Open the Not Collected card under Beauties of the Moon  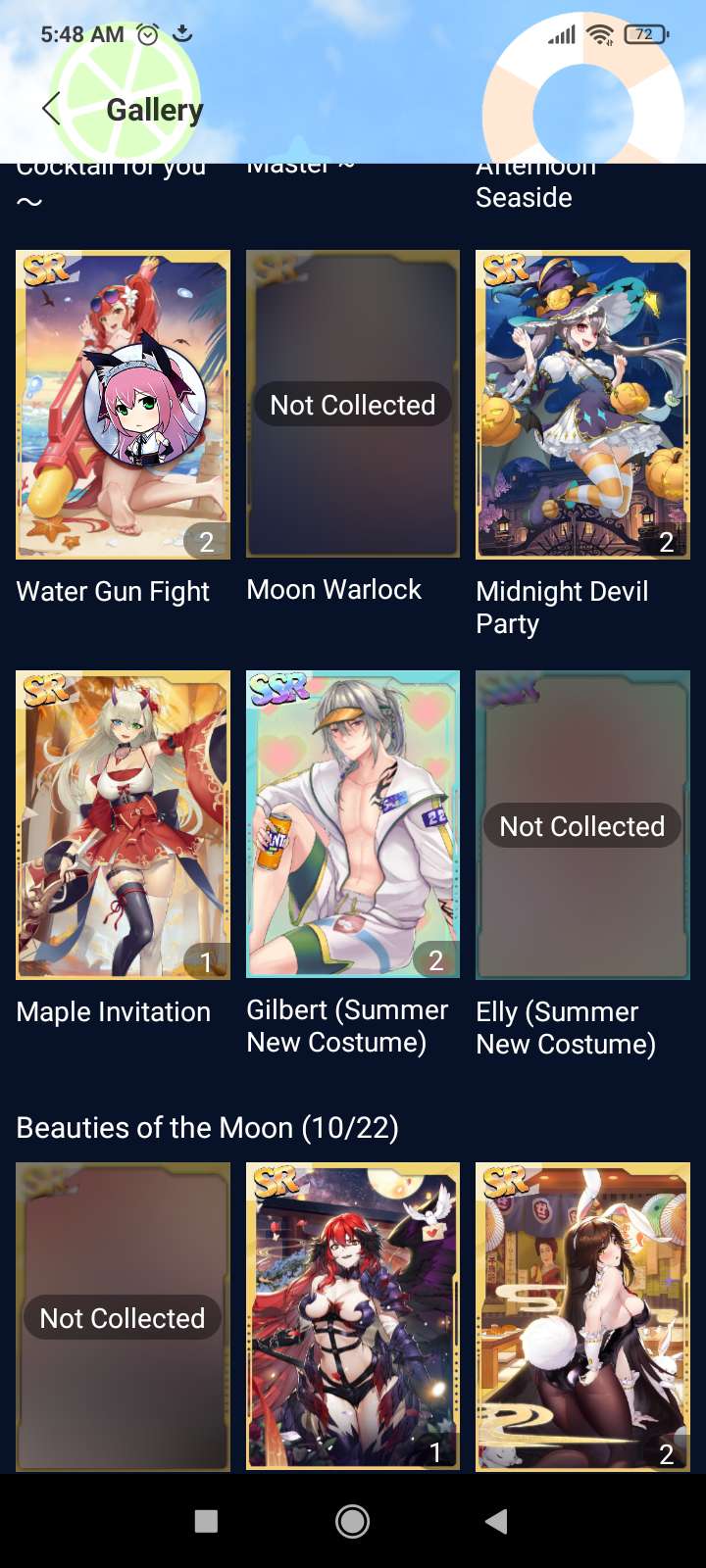tap(123, 1316)
